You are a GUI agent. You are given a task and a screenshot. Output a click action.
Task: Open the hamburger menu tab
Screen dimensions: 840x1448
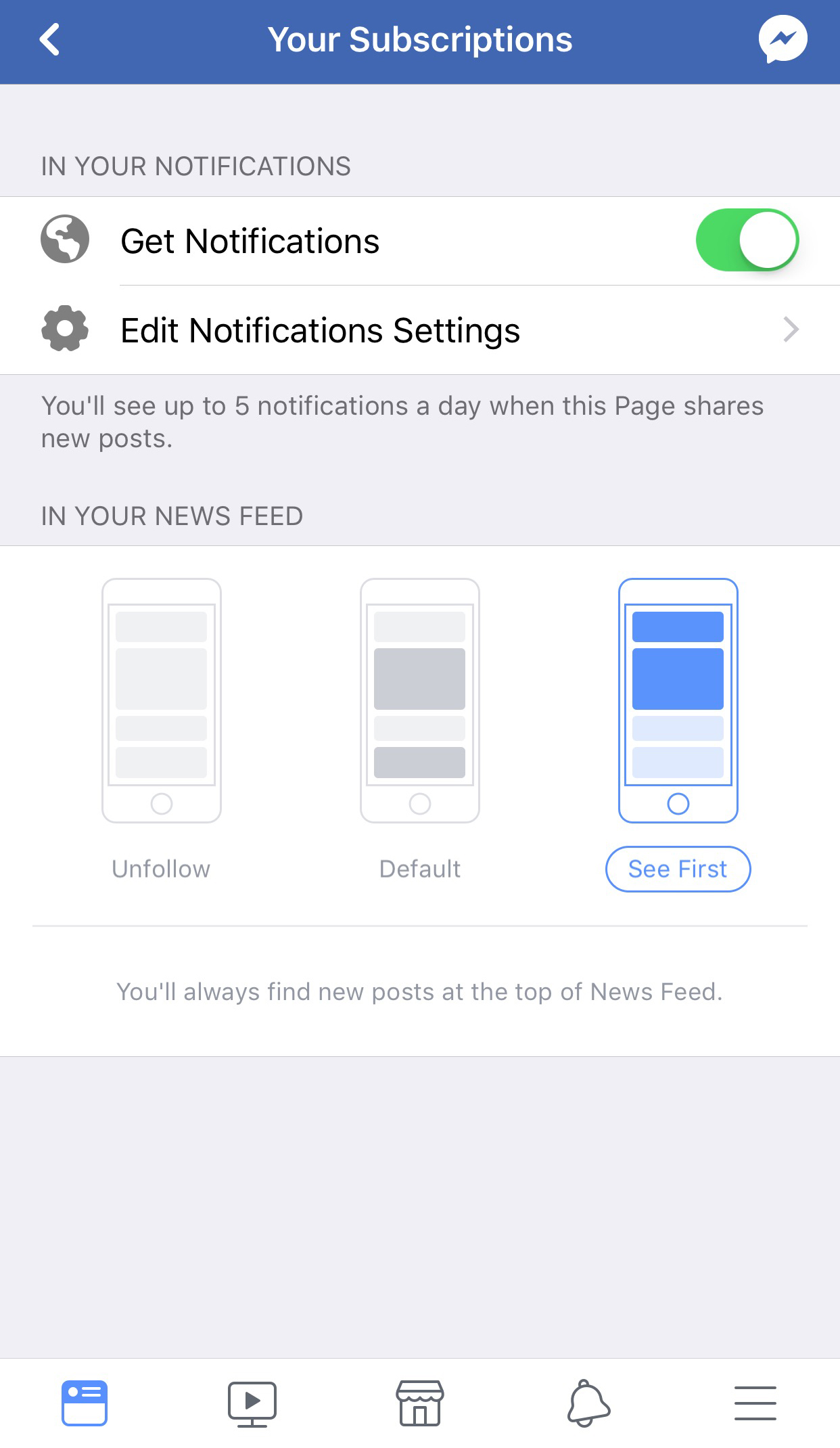coord(755,1403)
